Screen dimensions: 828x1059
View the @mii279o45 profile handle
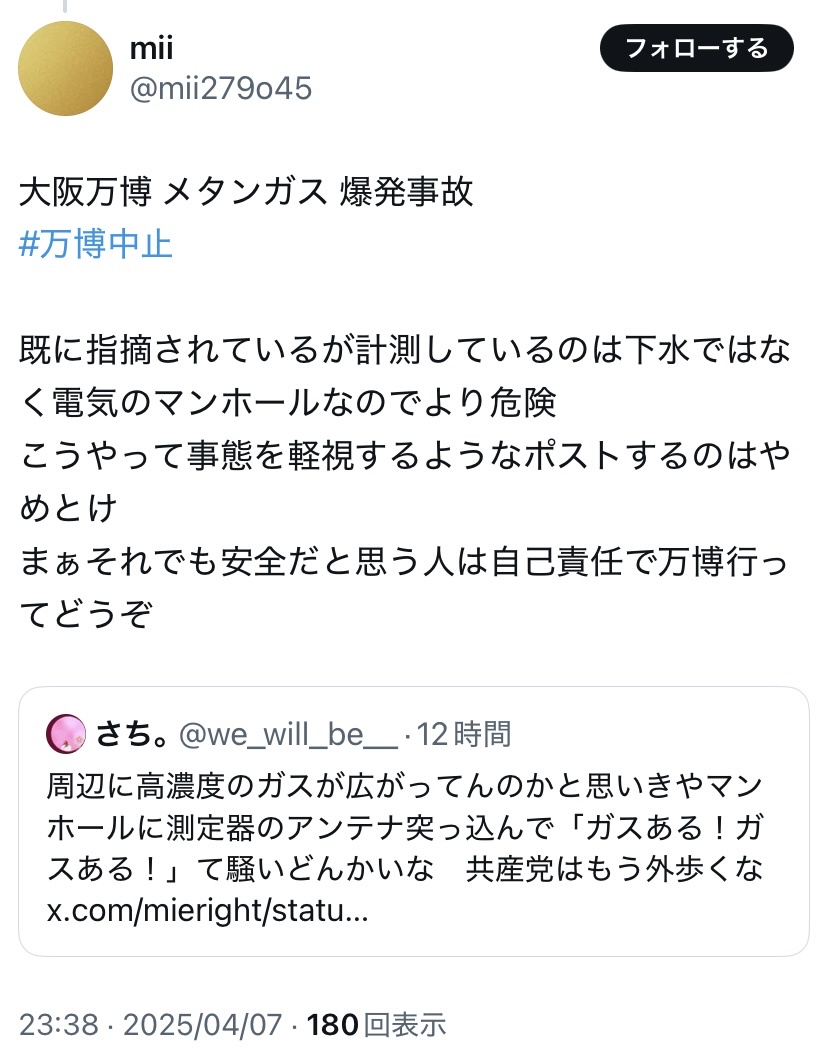pyautogui.click(x=221, y=89)
